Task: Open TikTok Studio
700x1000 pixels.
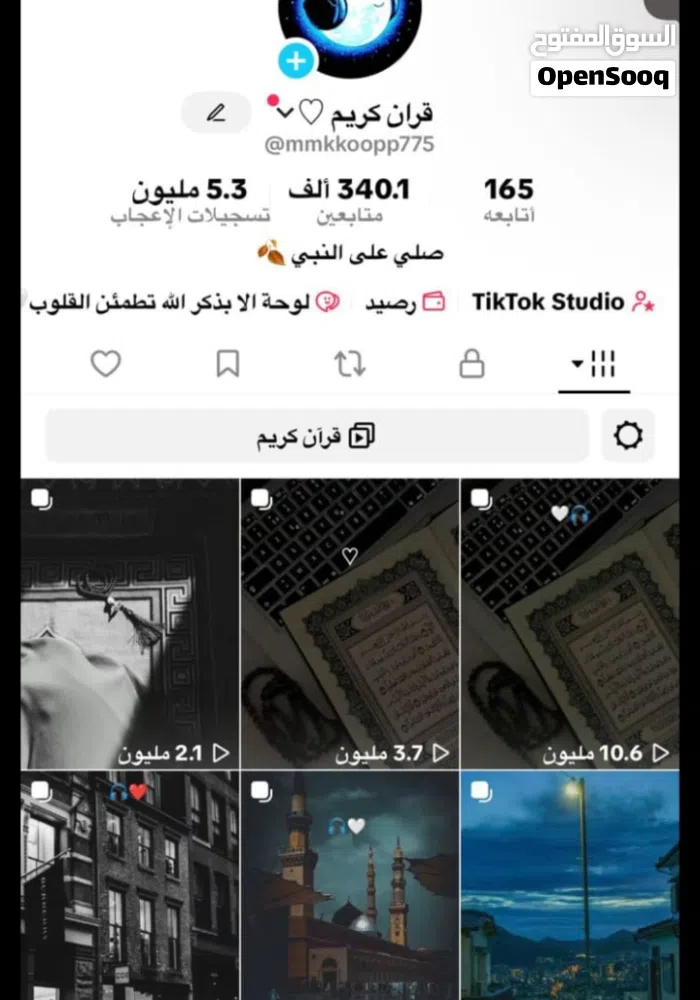Action: coord(561,302)
